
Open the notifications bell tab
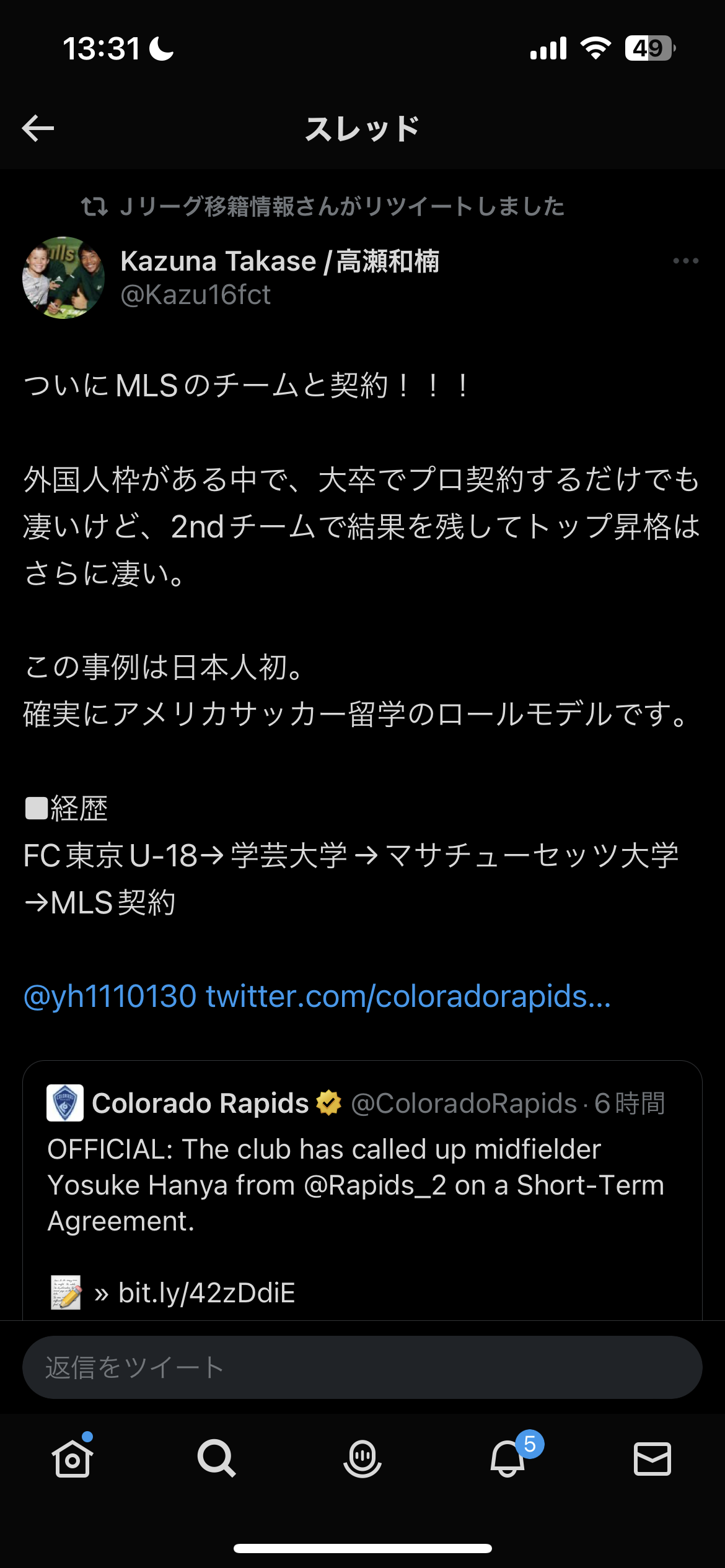click(508, 1458)
